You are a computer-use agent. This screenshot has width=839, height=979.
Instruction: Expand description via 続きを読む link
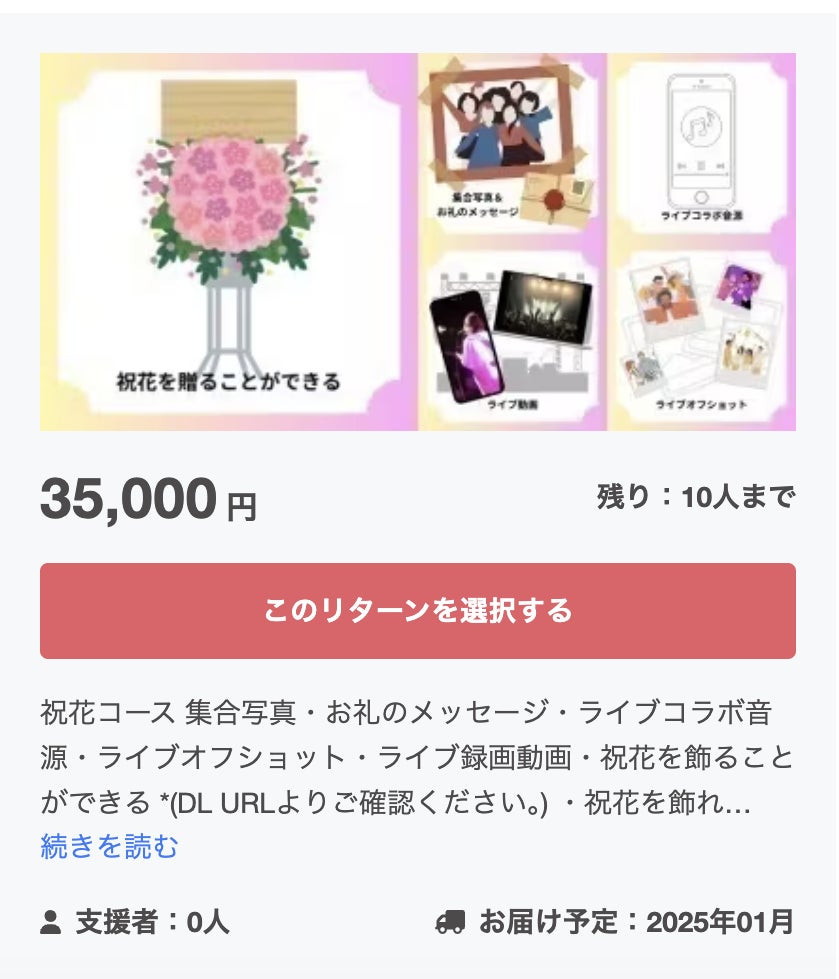[x=109, y=846]
